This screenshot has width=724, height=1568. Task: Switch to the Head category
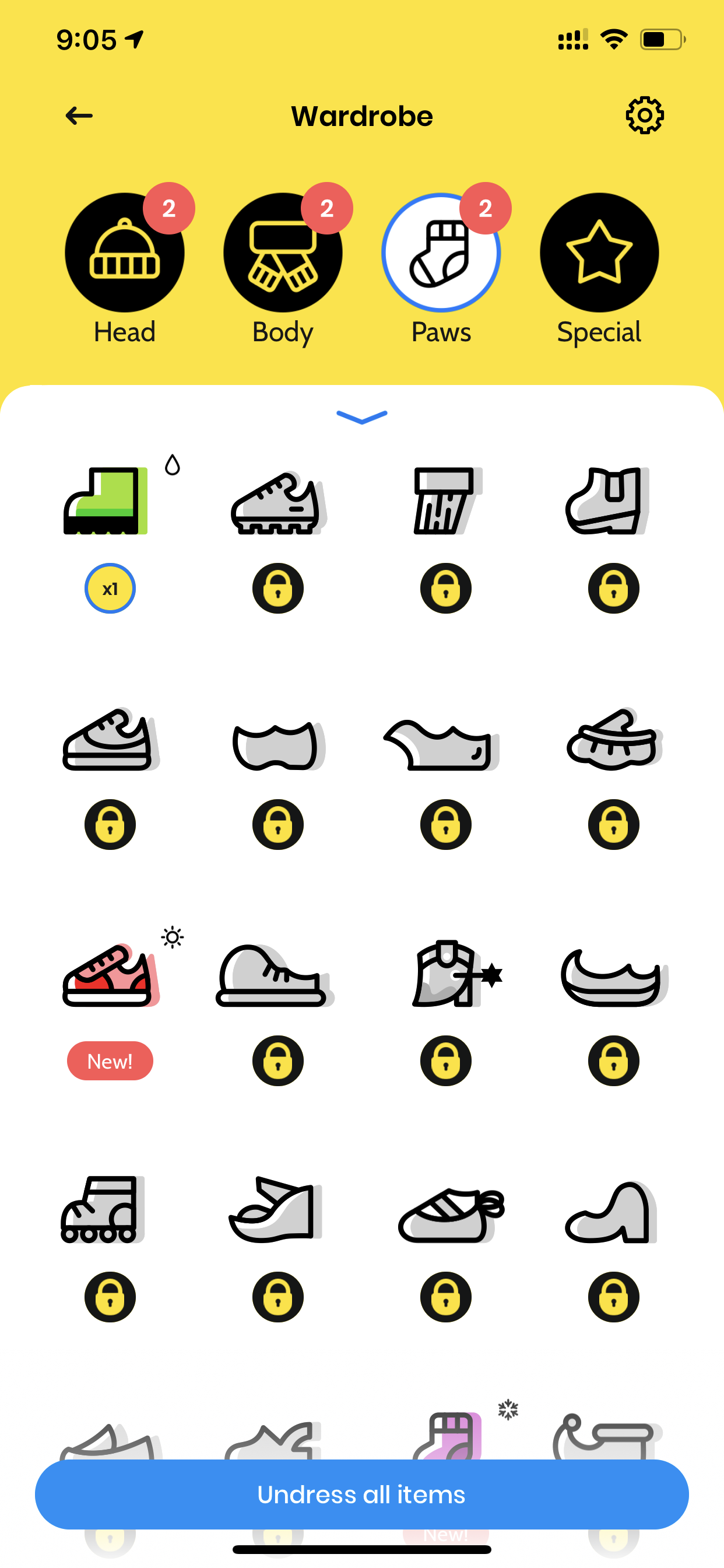(124, 253)
